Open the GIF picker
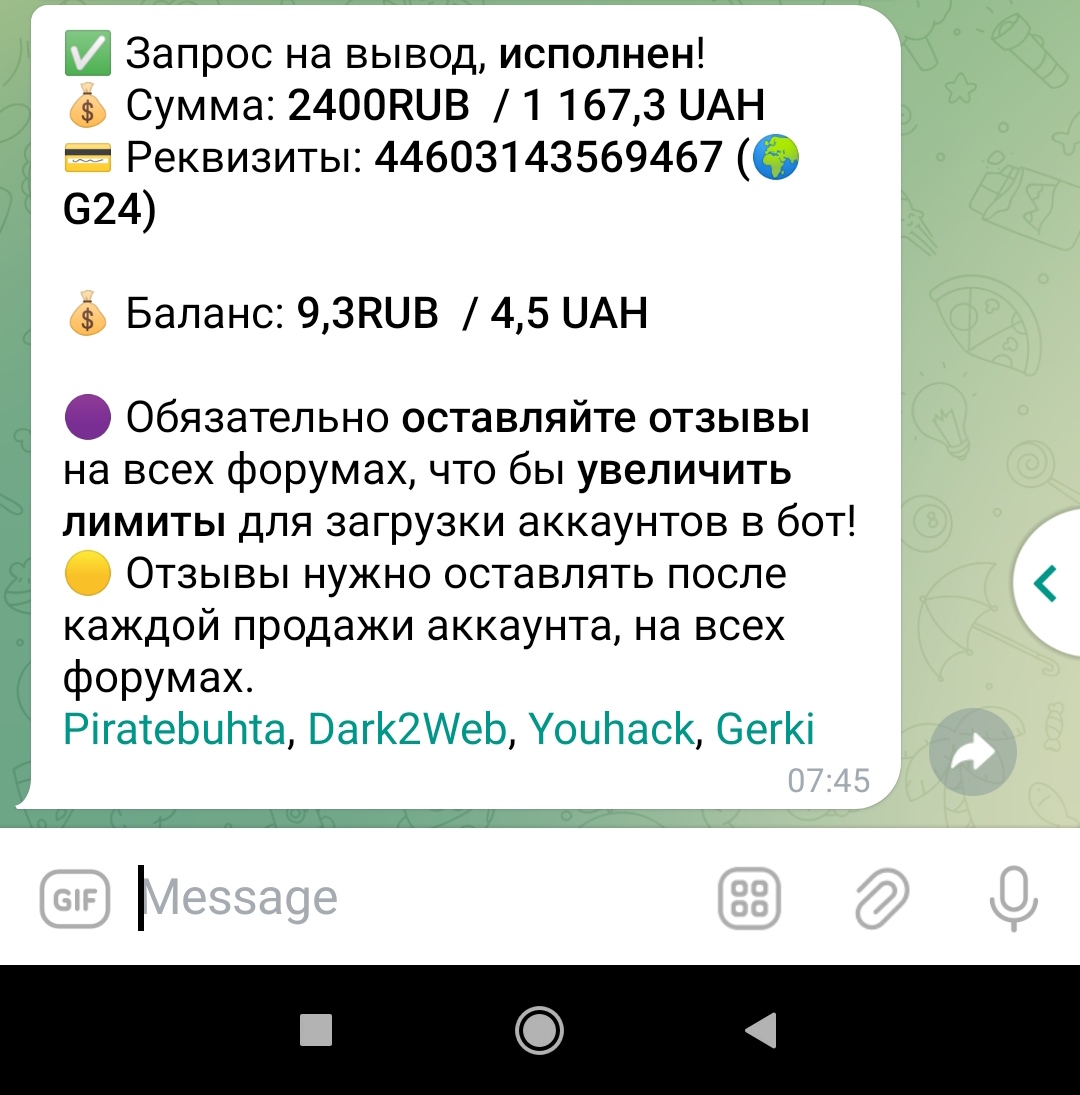The width and height of the screenshot is (1080, 1095). [x=75, y=898]
